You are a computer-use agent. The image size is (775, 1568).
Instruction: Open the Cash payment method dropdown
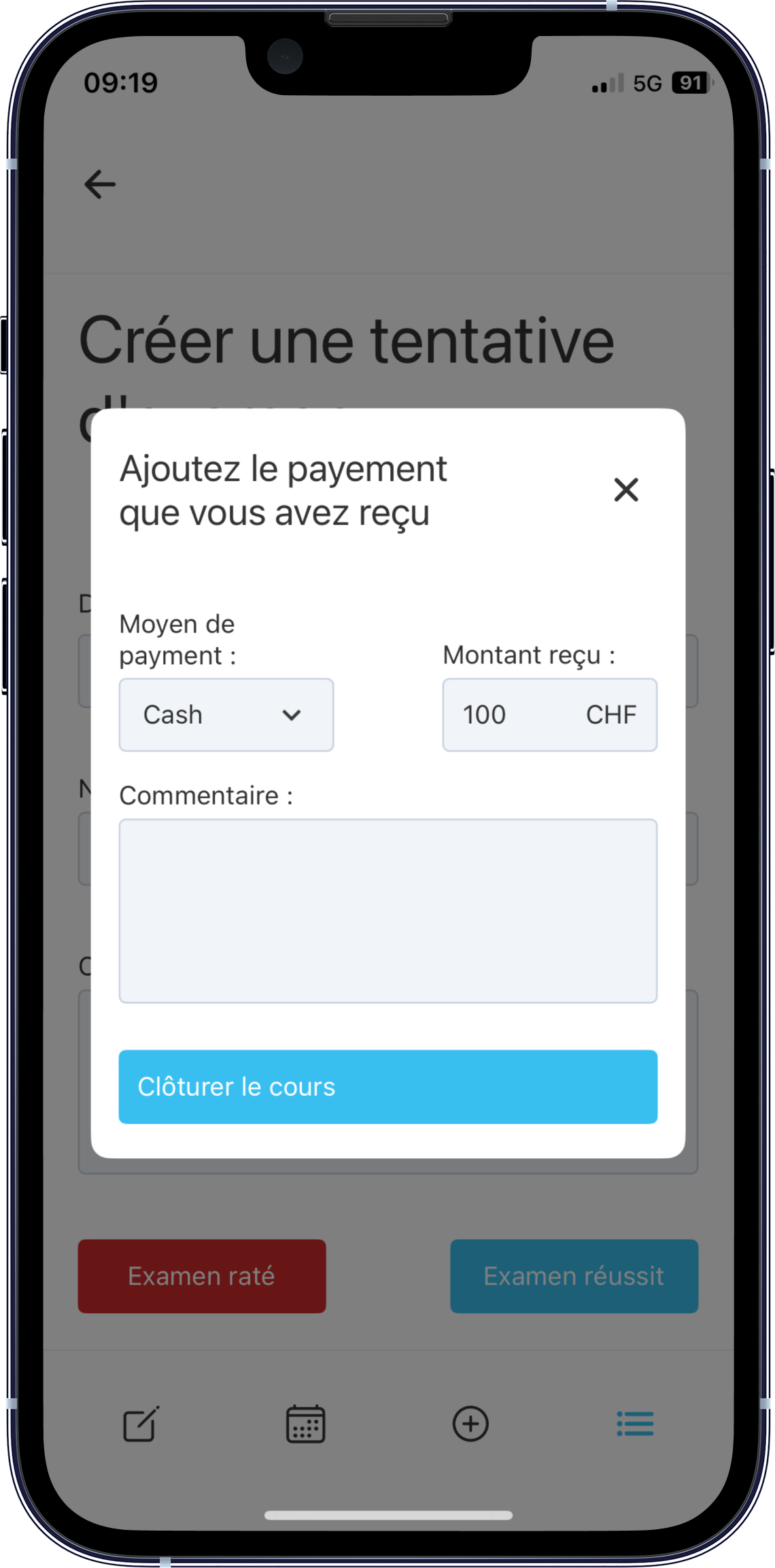(226, 715)
